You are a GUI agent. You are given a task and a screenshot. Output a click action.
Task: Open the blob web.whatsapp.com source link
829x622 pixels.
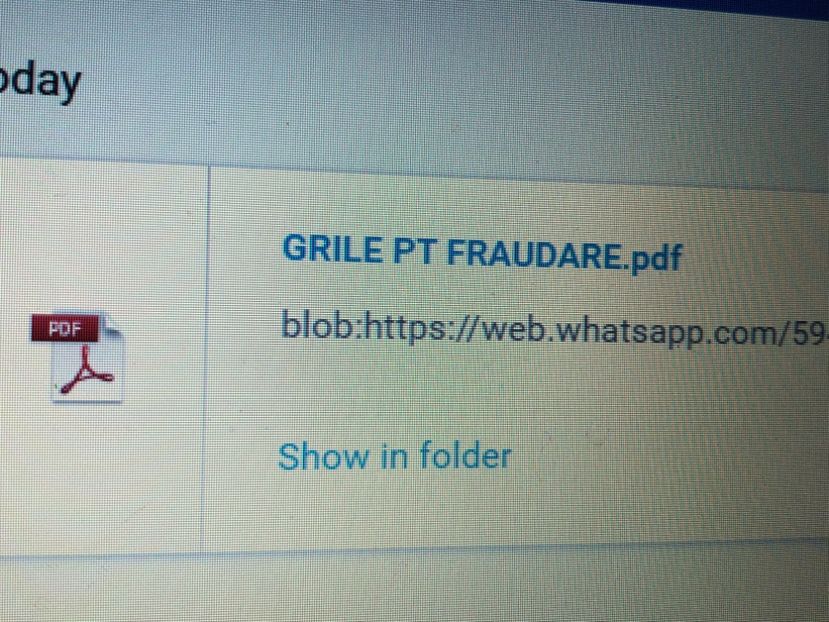553,329
